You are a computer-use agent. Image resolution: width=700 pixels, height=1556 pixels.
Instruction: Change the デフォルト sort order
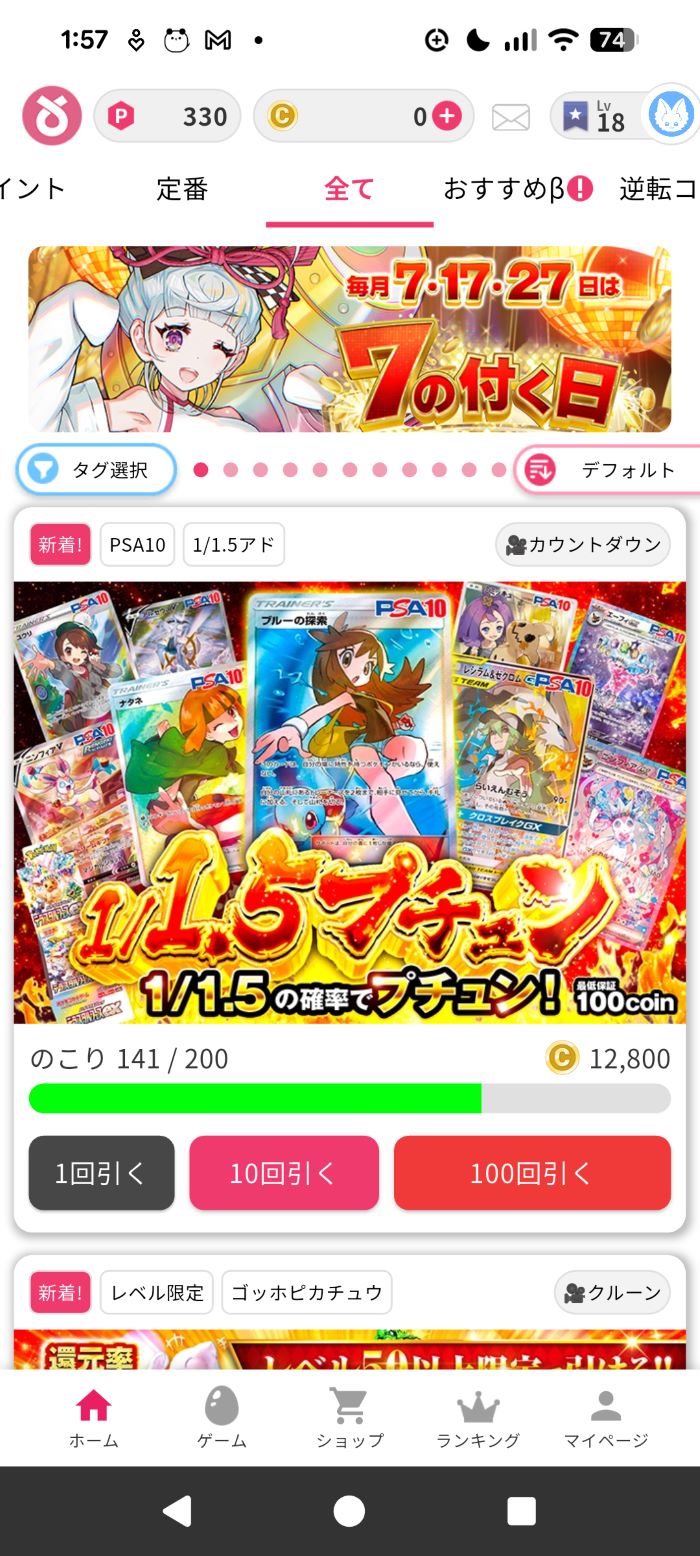(610, 470)
